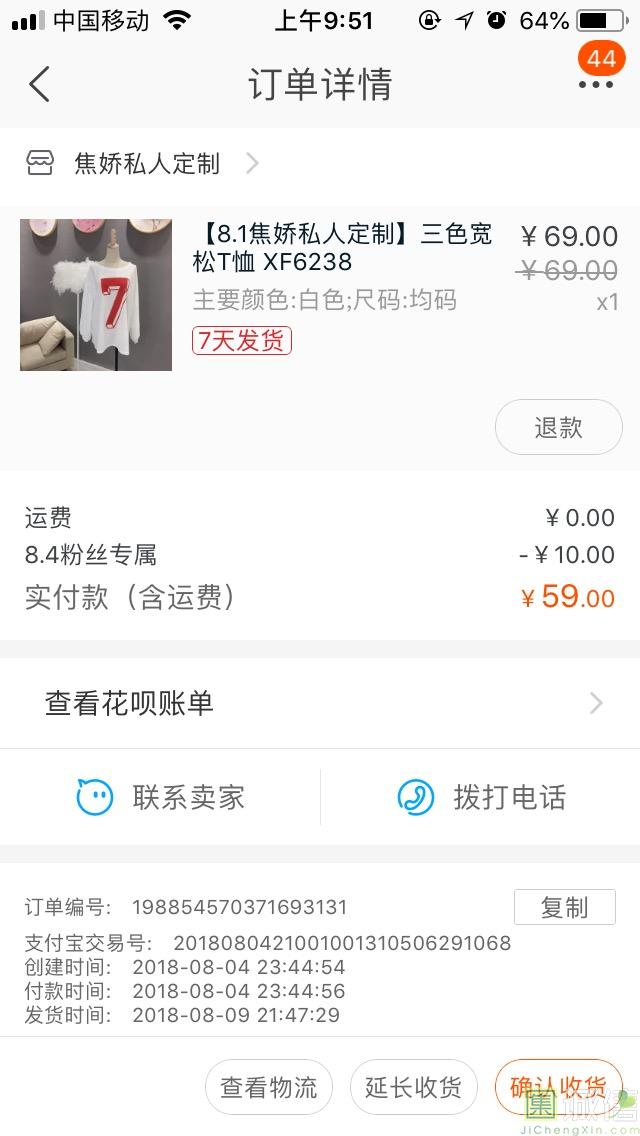Image resolution: width=640 pixels, height=1136 pixels.
Task: View shipping details with 查看物流
Action: pyautogui.click(x=268, y=1087)
